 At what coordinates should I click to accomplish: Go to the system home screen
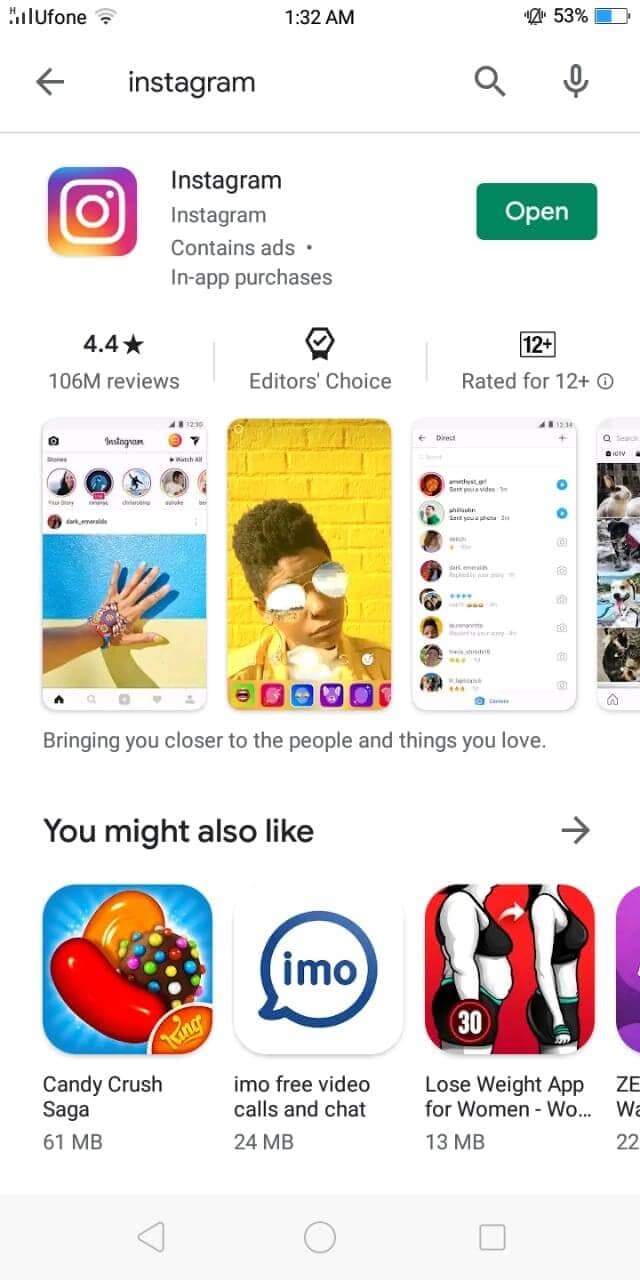click(320, 1237)
